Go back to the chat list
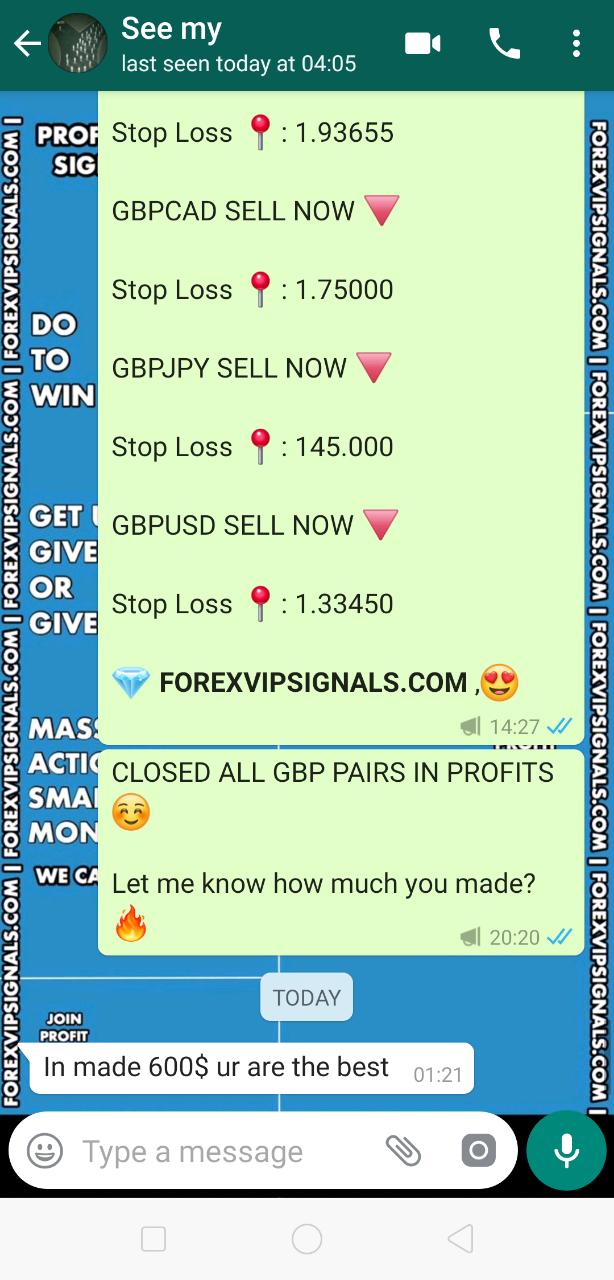614x1280 pixels. click(27, 44)
